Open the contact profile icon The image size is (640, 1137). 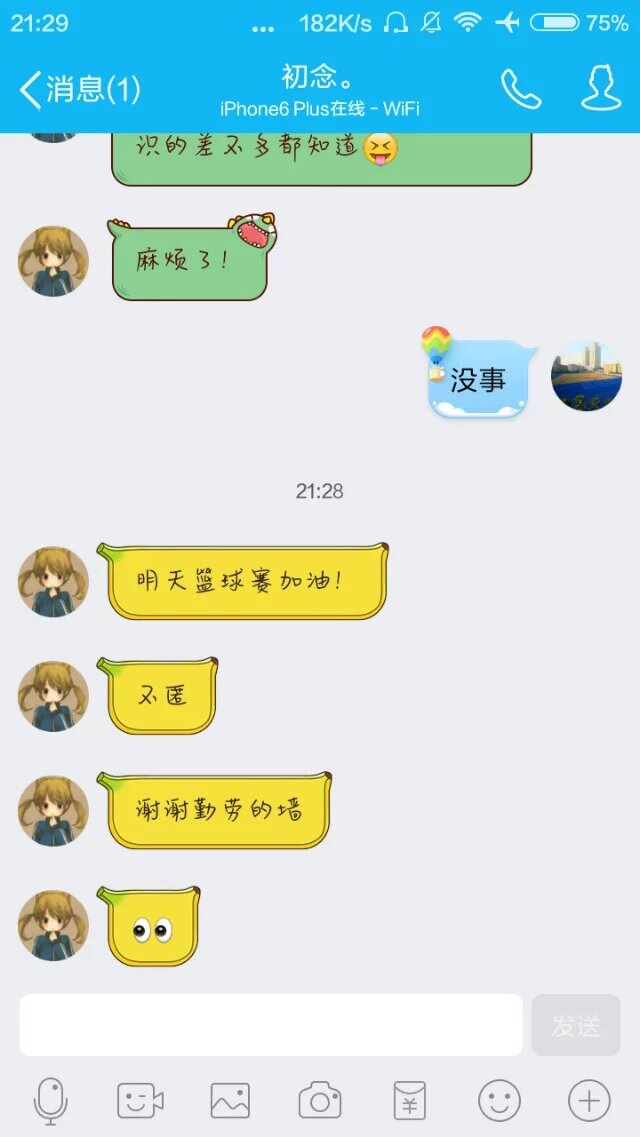[601, 90]
